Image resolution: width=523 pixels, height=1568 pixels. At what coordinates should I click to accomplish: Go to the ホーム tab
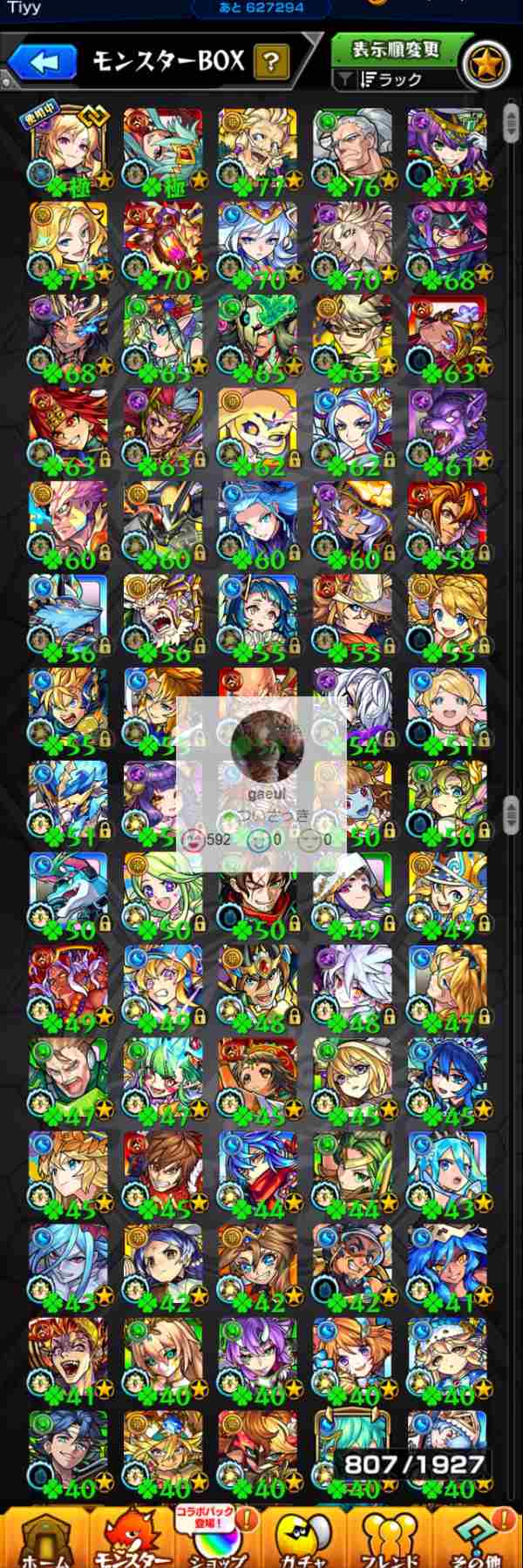pyautogui.click(x=41, y=1538)
